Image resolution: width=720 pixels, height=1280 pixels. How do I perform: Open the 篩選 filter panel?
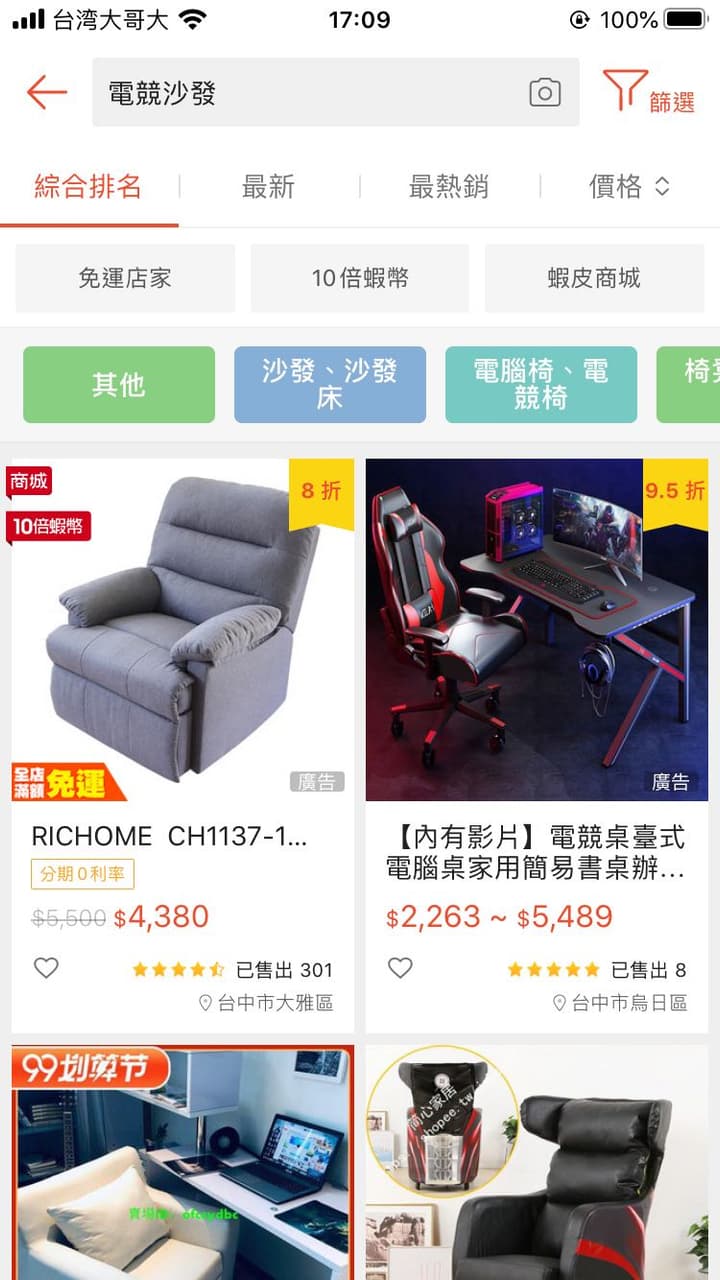(650, 93)
